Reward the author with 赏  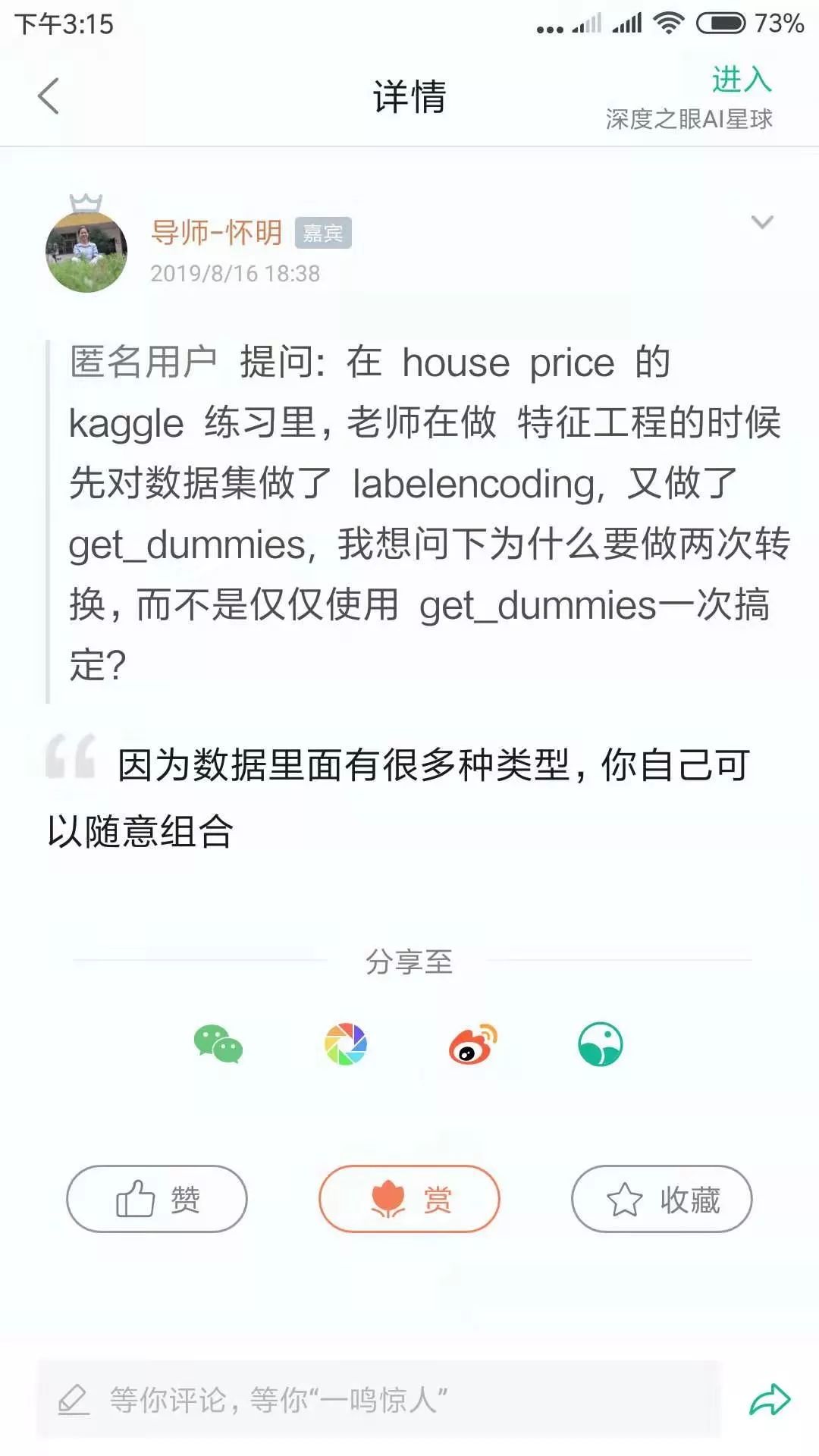pyautogui.click(x=409, y=1199)
